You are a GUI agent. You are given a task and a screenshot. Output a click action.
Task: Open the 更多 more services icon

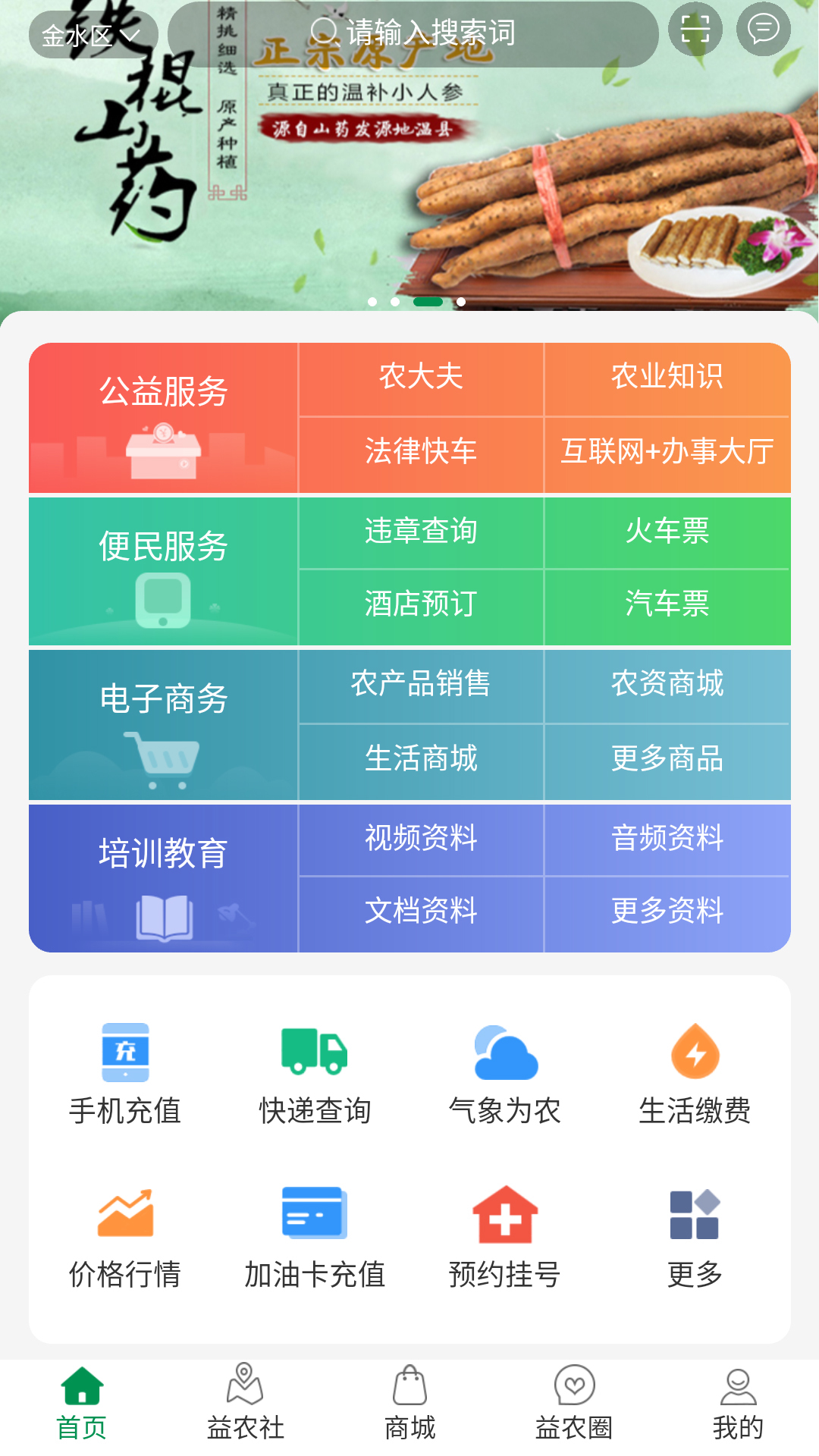695,1213
